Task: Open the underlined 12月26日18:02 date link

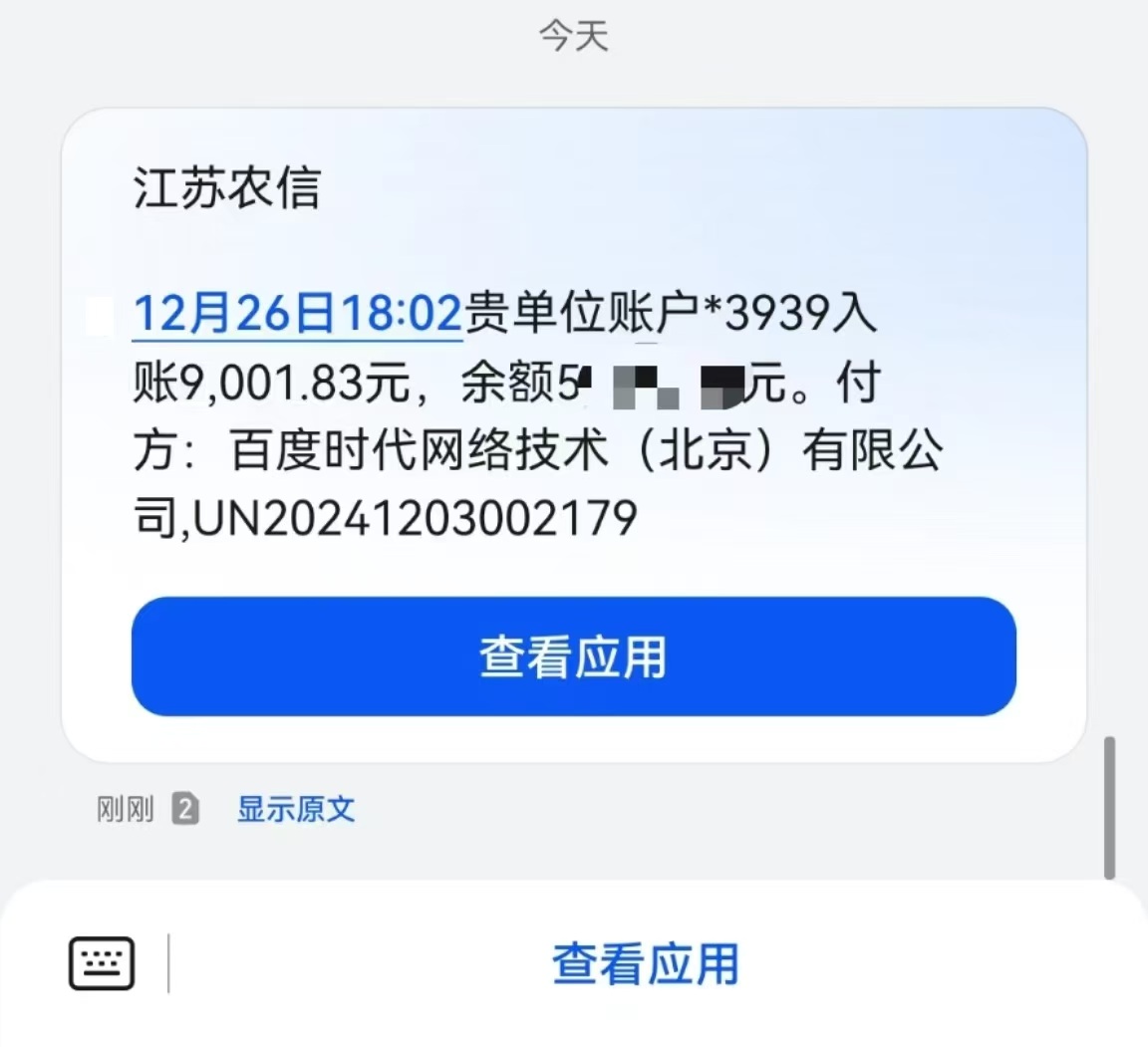Action: (297, 313)
